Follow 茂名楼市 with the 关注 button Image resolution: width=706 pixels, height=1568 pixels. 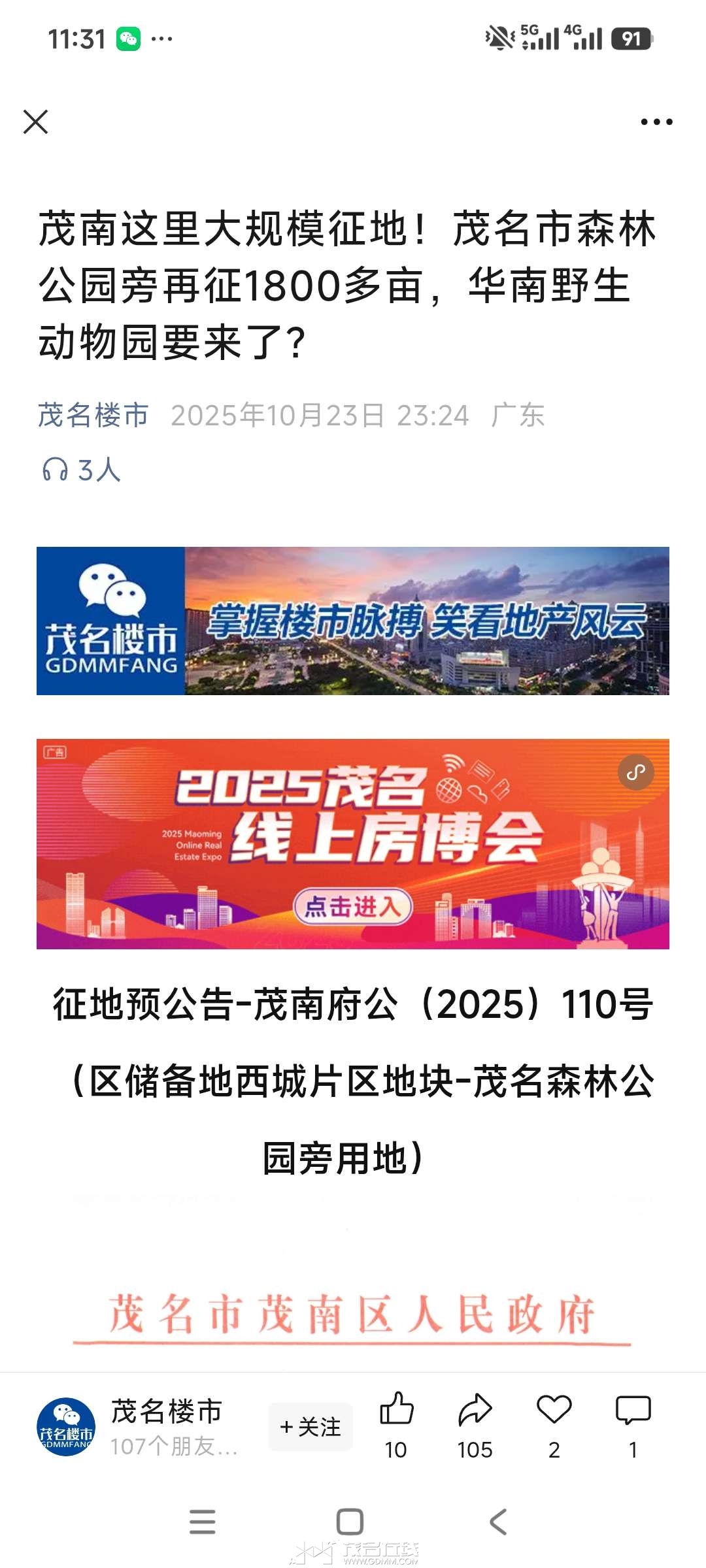pyautogui.click(x=311, y=1427)
